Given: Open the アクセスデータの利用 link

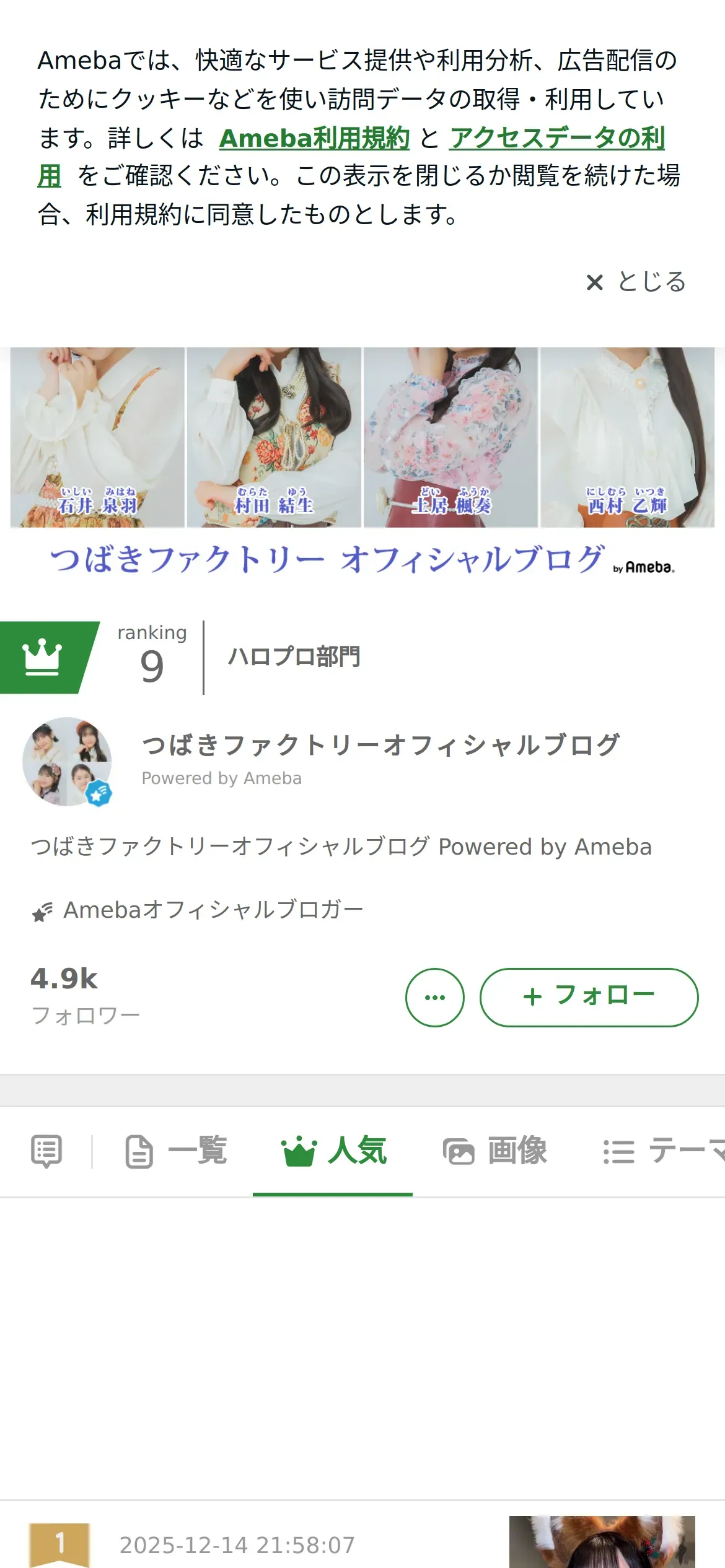Looking at the screenshot, I should (x=556, y=137).
